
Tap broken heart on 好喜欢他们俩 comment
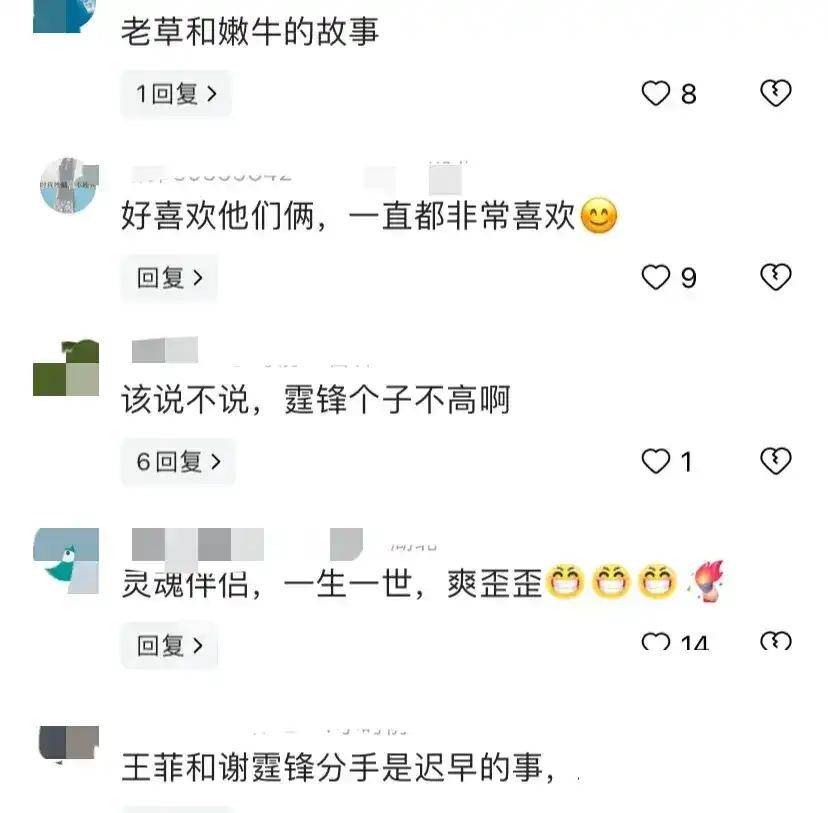[776, 277]
